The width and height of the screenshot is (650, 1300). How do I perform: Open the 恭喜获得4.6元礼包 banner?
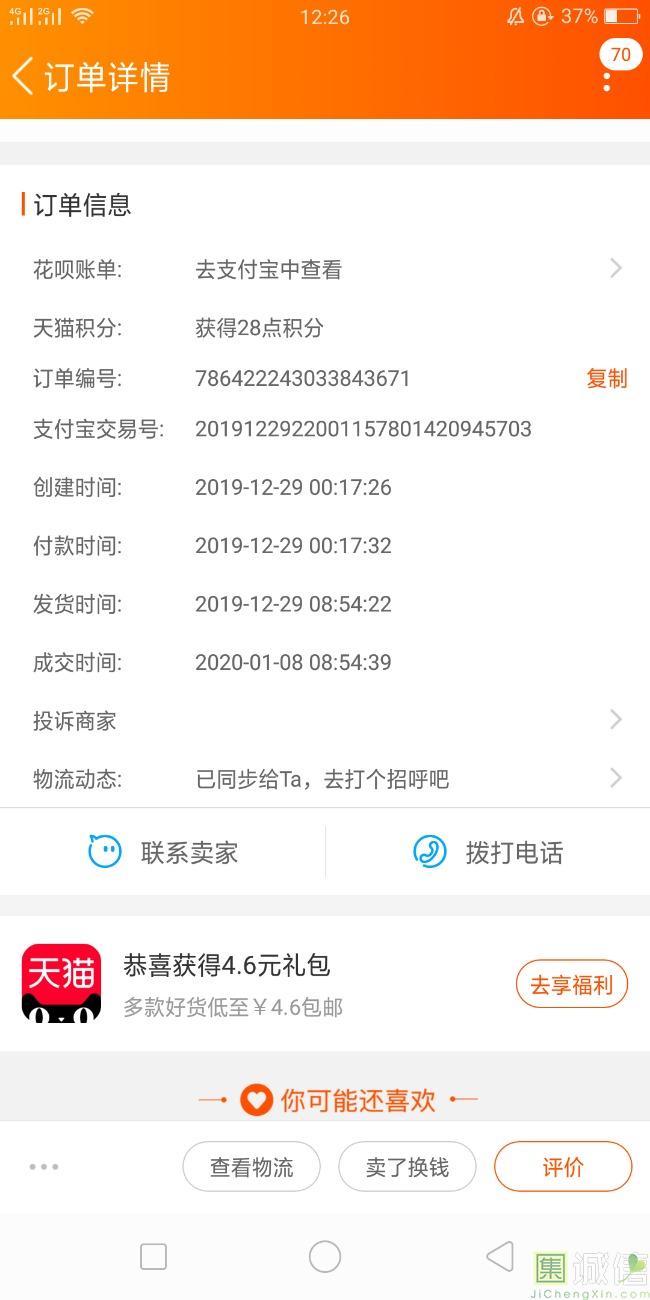pyautogui.click(x=325, y=984)
